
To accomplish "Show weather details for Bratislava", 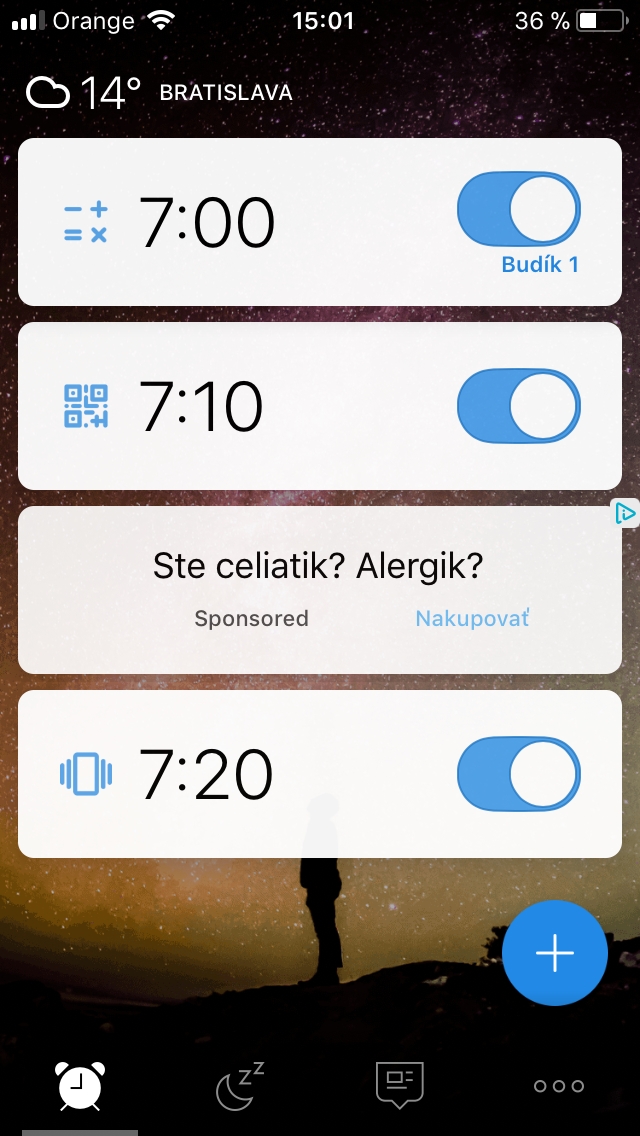I will [x=159, y=93].
